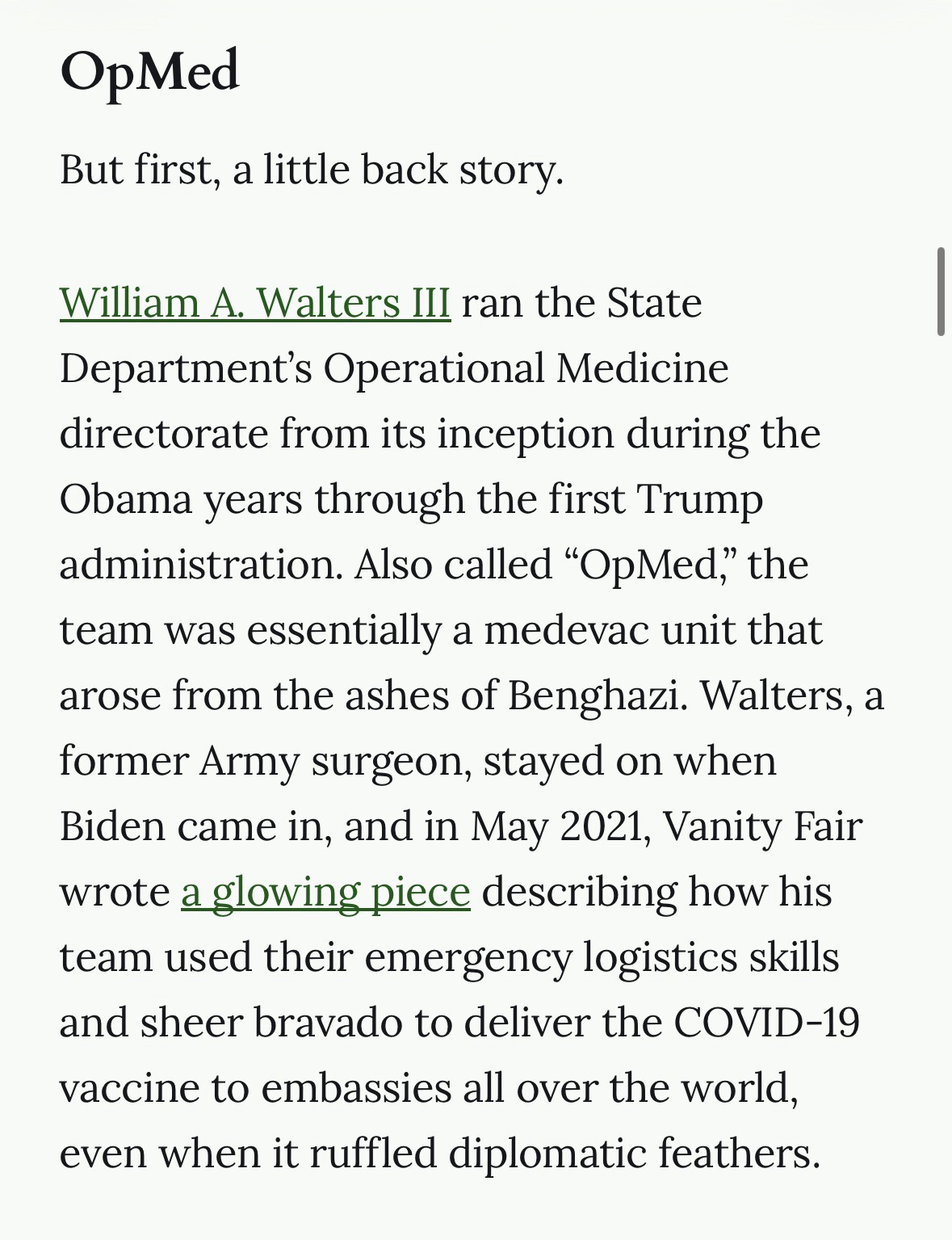Open the "a glowing piece" Vanity Fair link
This screenshot has height=1240, width=952.
(x=325, y=892)
